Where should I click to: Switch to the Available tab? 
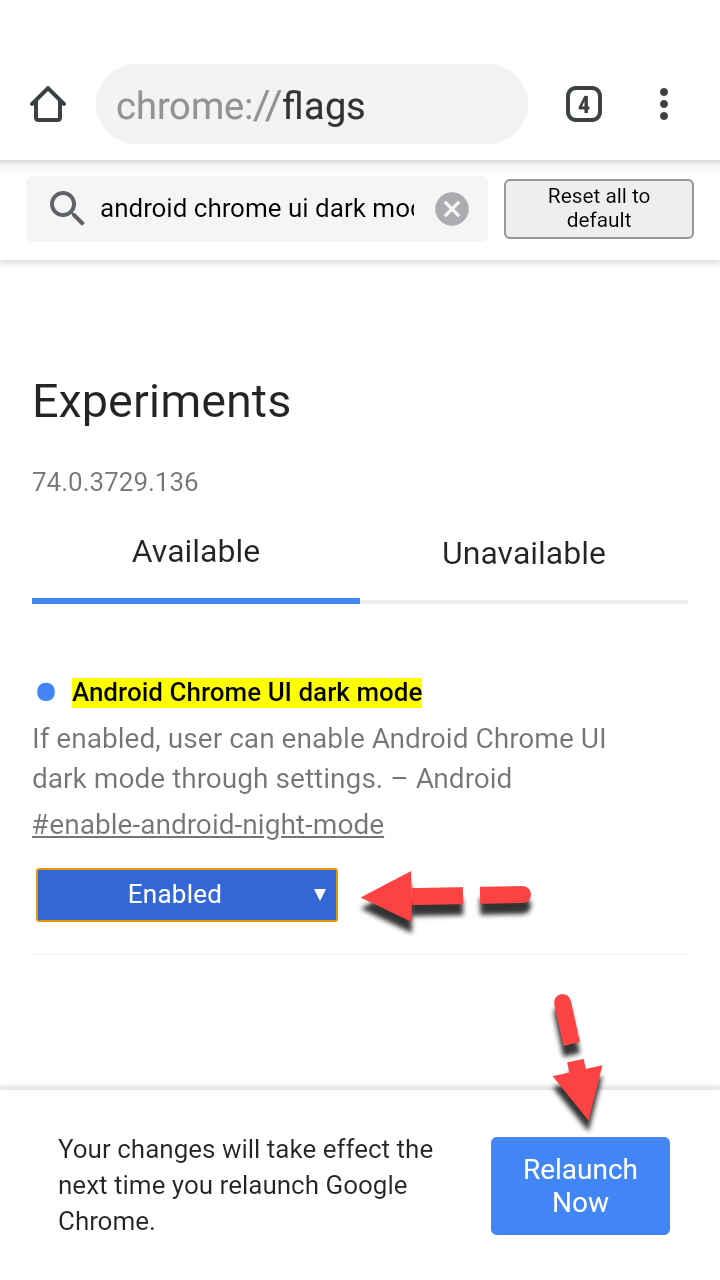pyautogui.click(x=196, y=552)
